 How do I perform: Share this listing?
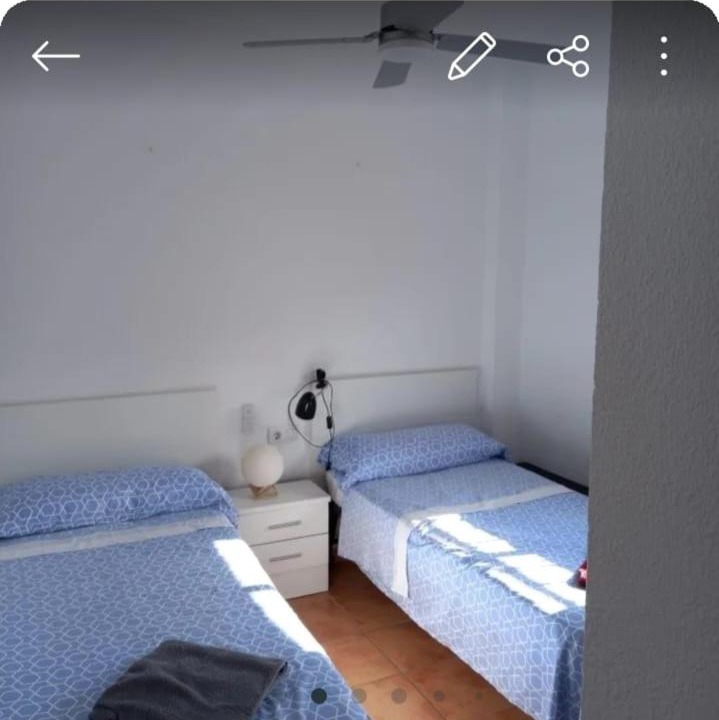tap(568, 56)
